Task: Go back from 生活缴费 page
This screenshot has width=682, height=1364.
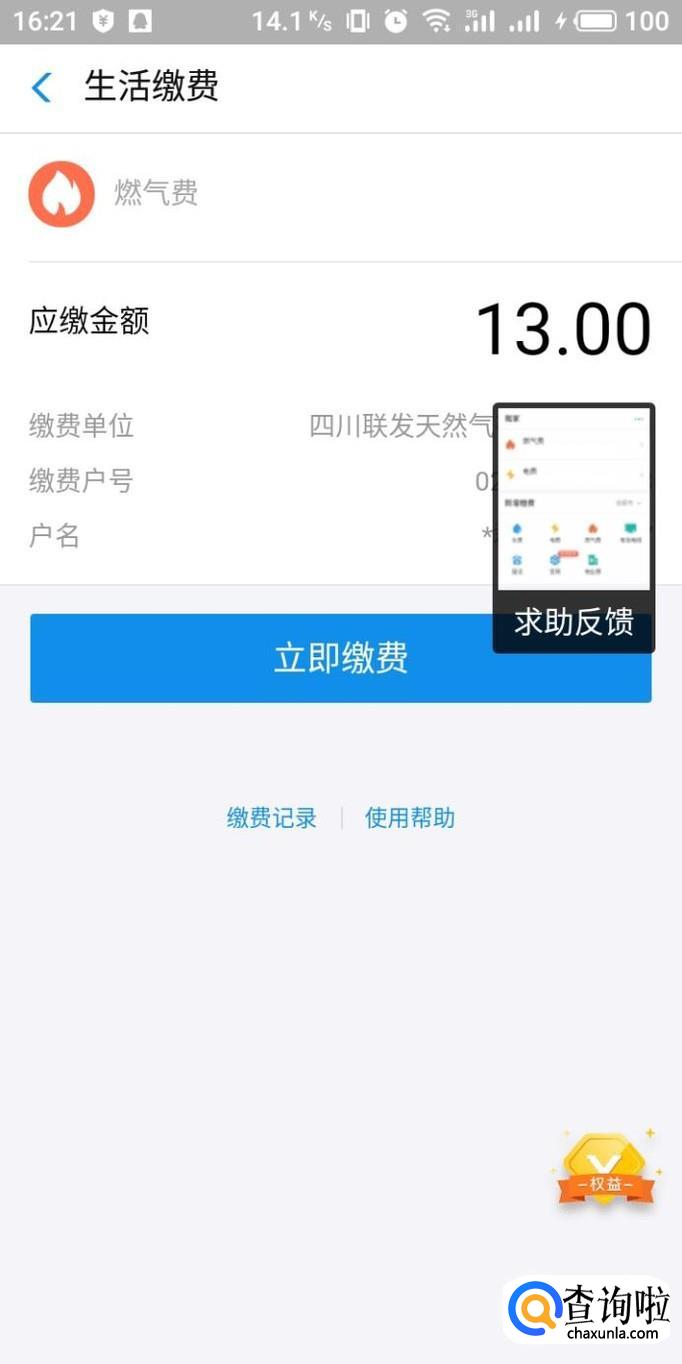Action: tap(41, 87)
